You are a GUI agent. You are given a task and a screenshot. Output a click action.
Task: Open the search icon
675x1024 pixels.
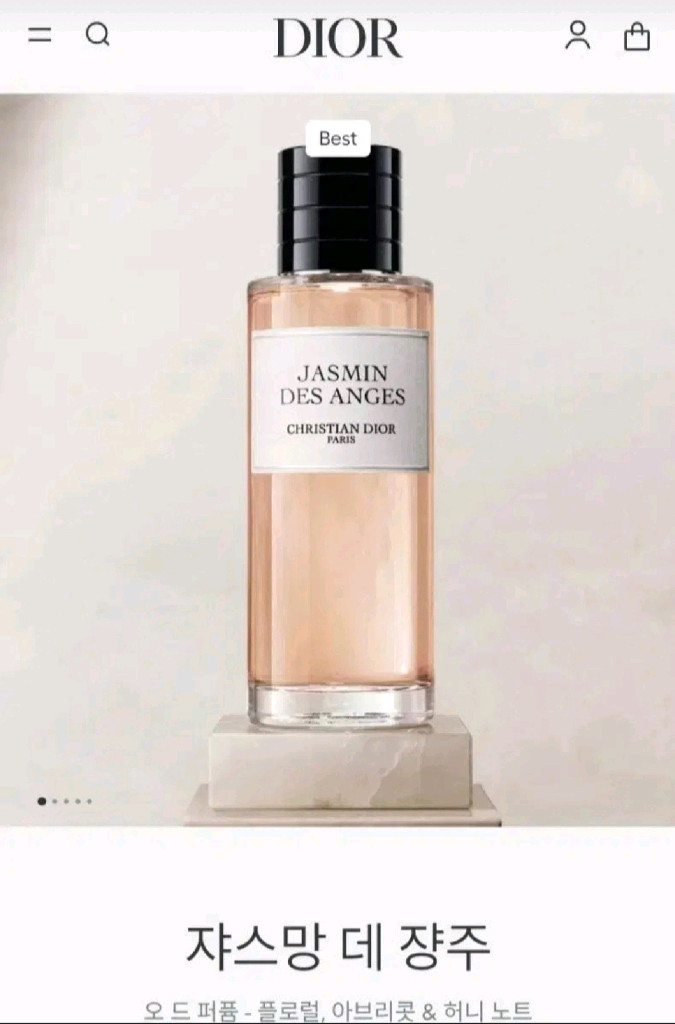pyautogui.click(x=97, y=35)
